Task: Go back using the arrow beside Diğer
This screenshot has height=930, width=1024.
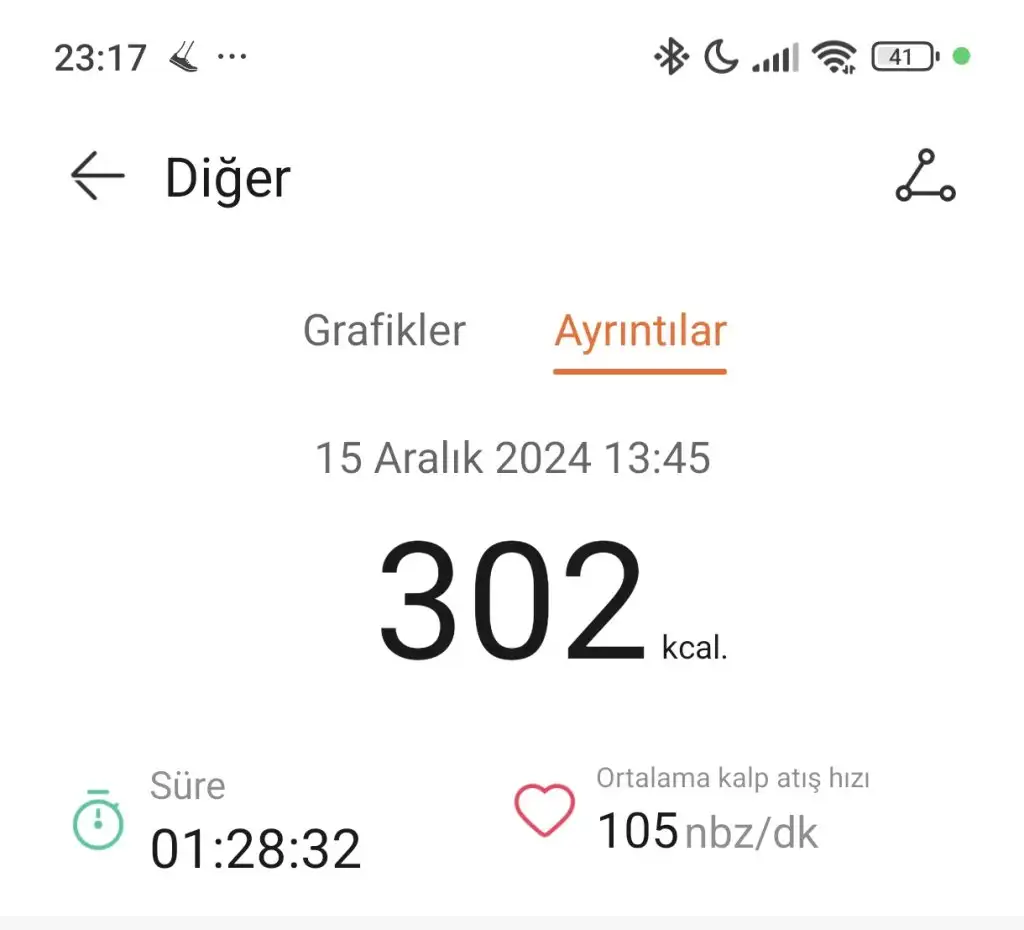Action: click(97, 177)
